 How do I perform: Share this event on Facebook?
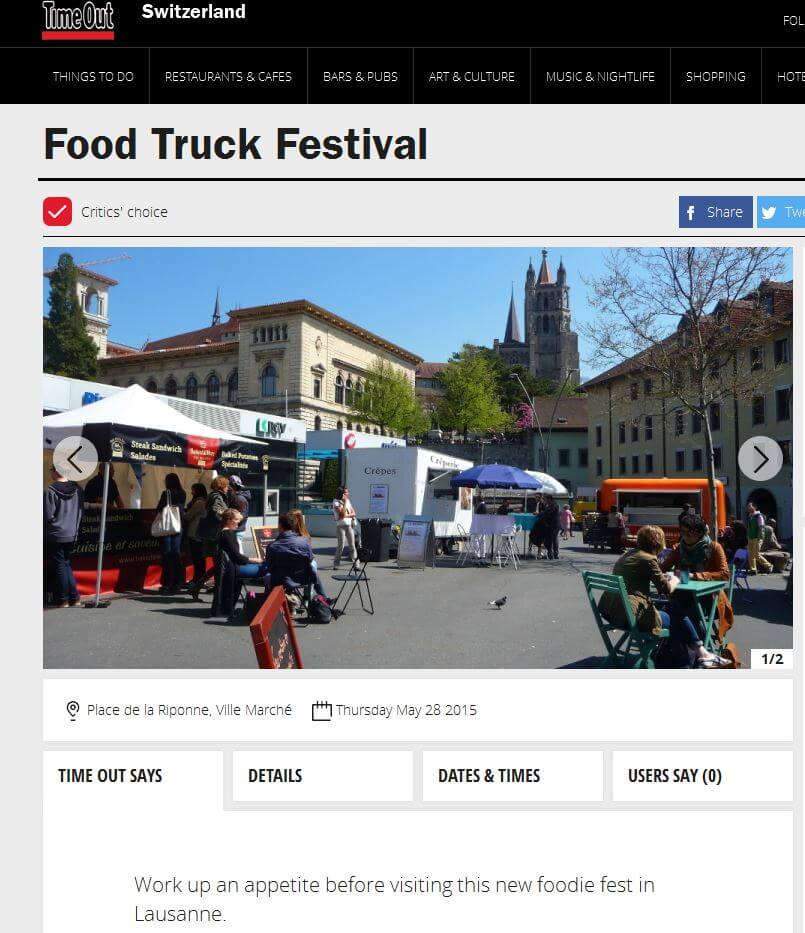click(715, 212)
